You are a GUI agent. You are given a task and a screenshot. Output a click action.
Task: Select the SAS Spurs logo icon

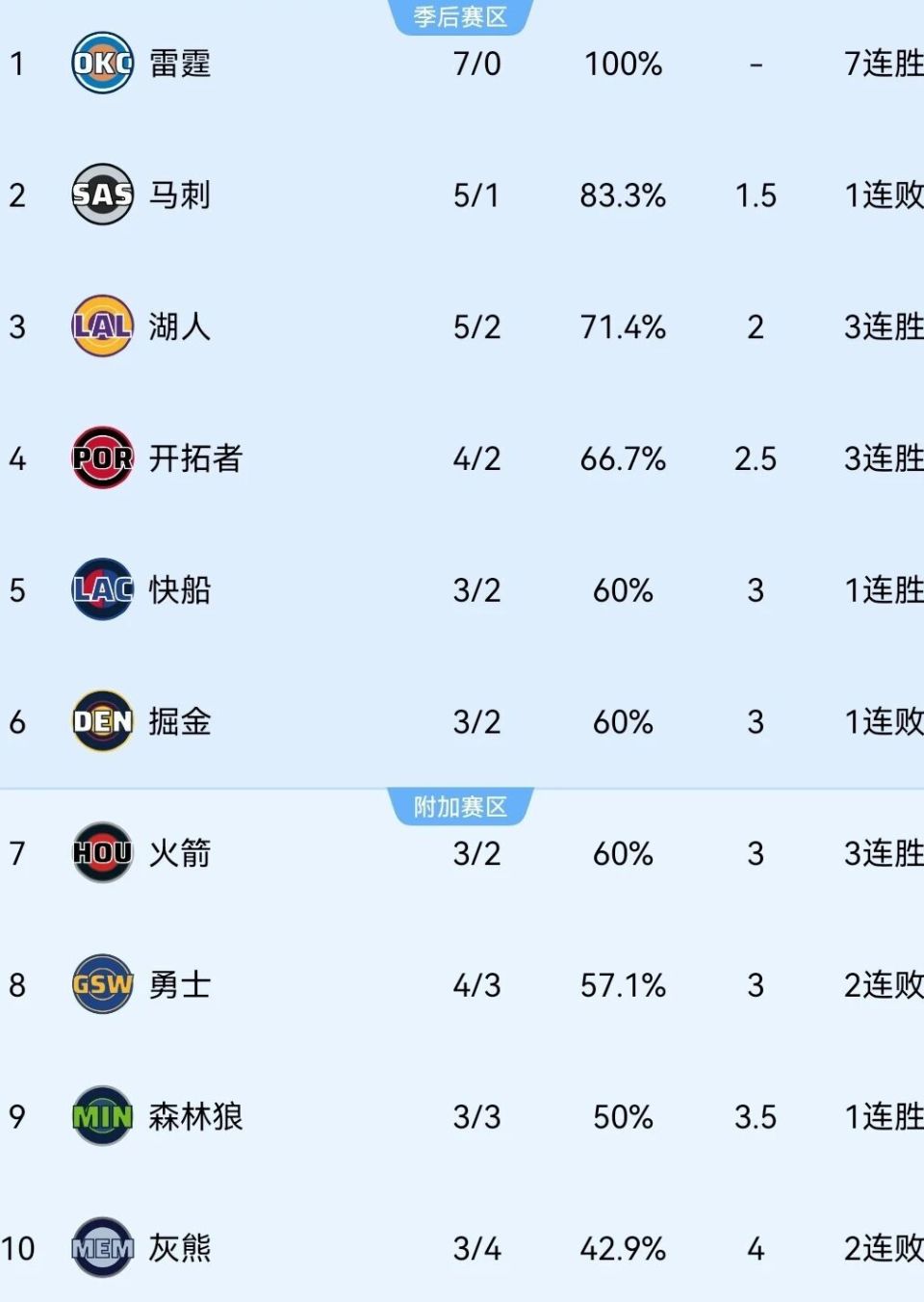click(101, 195)
